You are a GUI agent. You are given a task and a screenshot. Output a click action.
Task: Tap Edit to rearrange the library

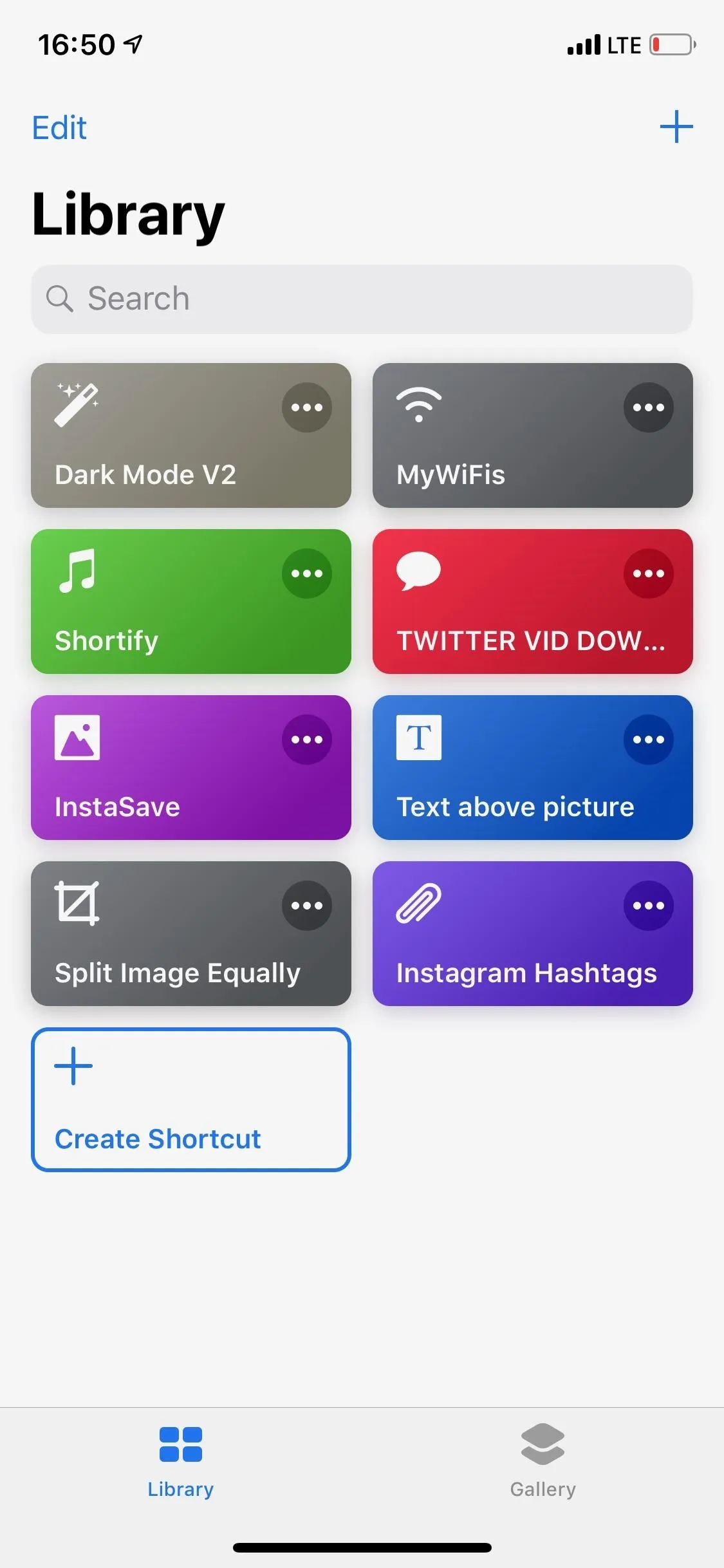(x=59, y=127)
